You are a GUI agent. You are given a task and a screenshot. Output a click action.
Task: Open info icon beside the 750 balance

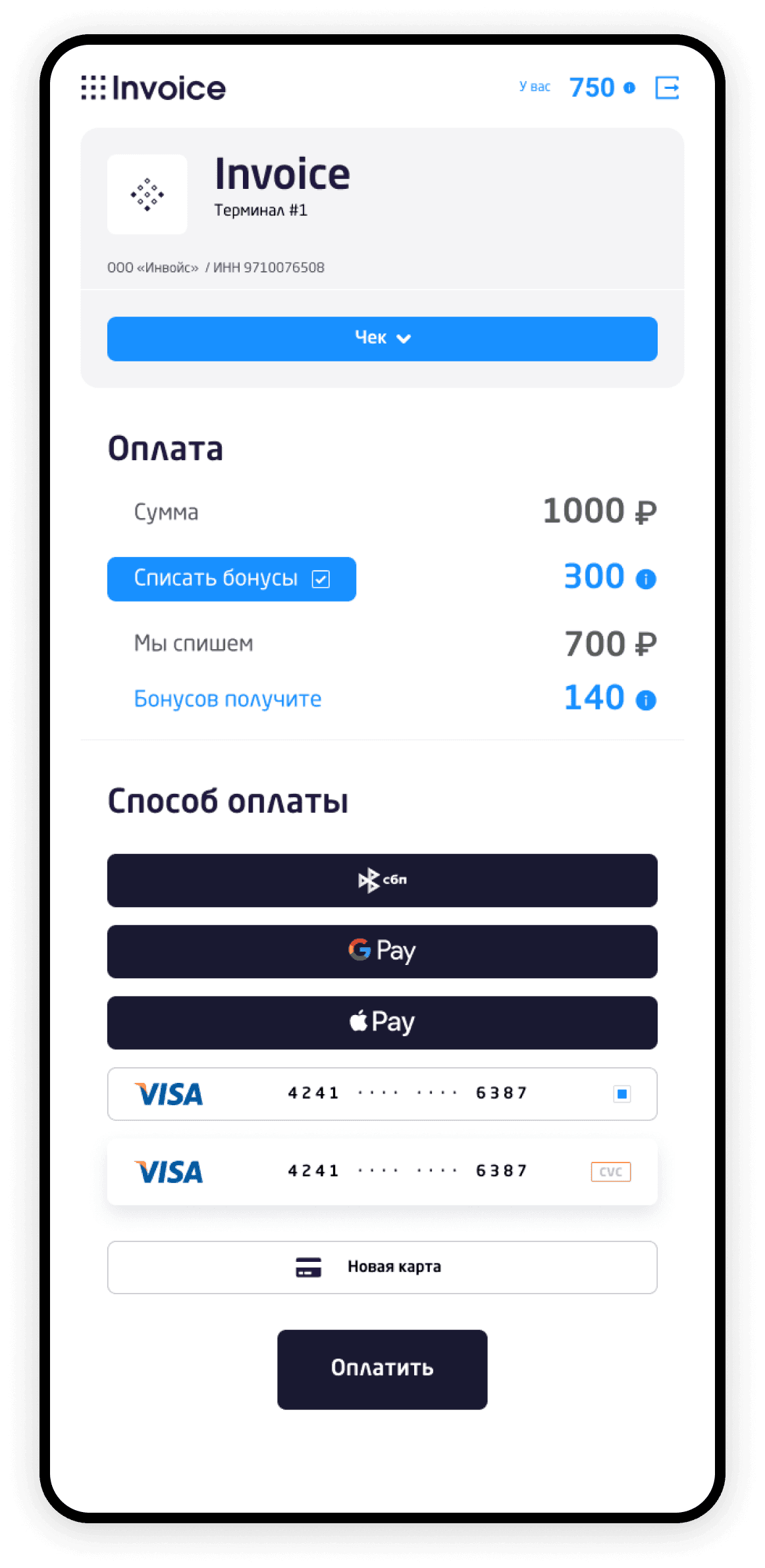coord(629,88)
